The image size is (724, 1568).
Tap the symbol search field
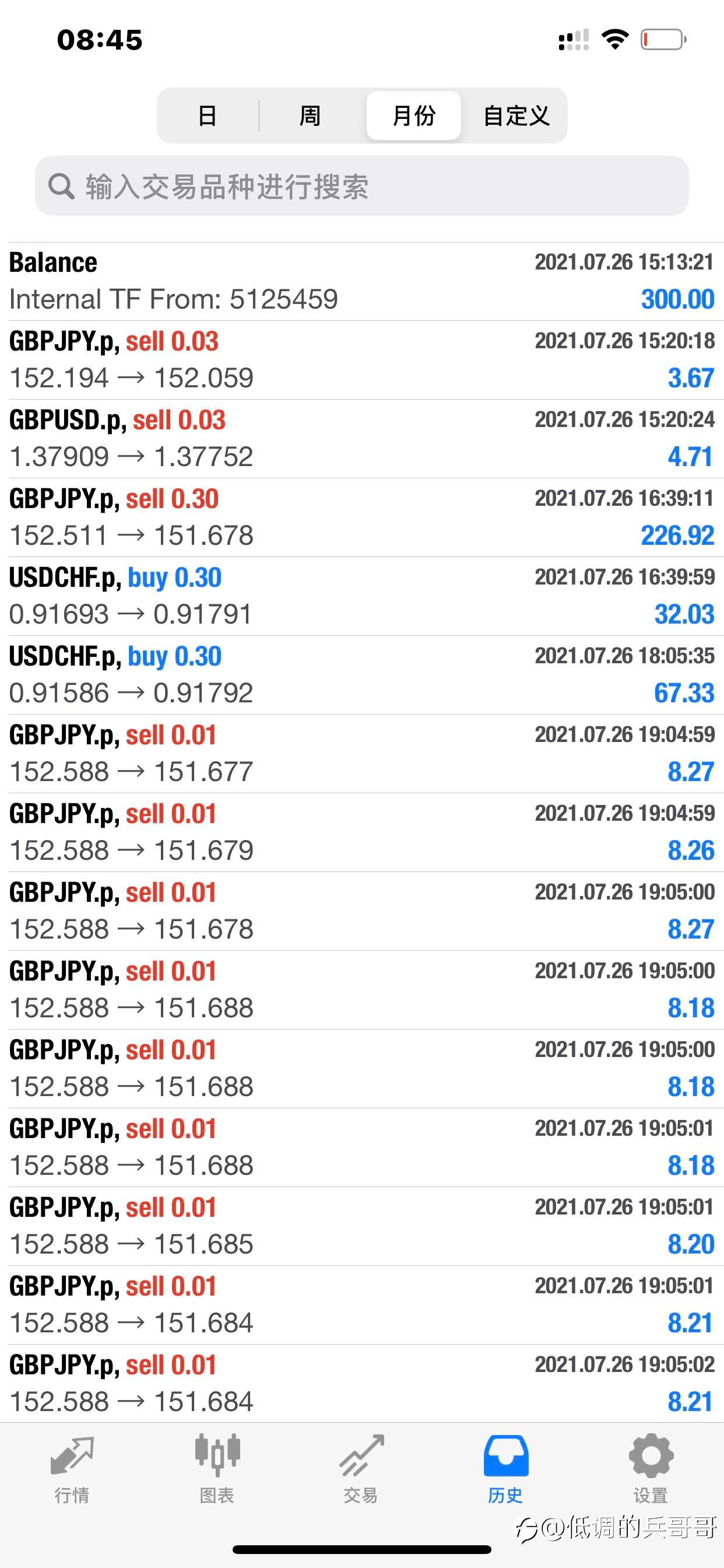tap(362, 185)
